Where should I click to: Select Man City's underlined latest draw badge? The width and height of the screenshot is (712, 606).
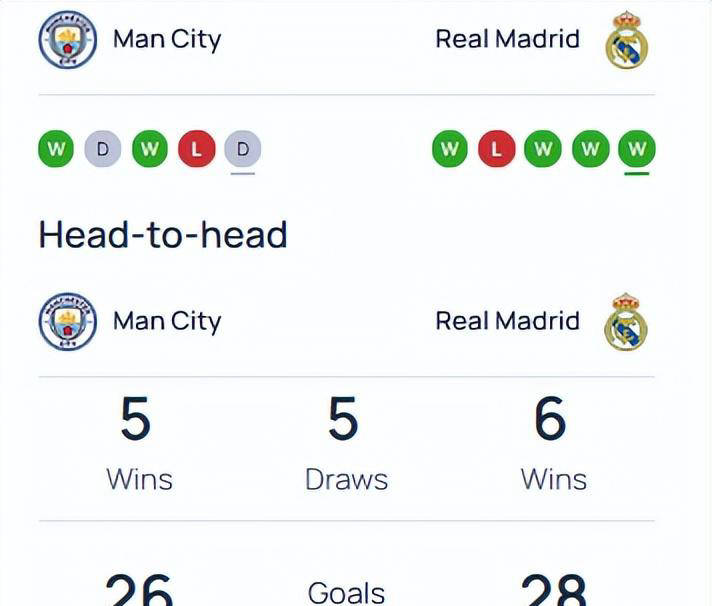pos(242,150)
